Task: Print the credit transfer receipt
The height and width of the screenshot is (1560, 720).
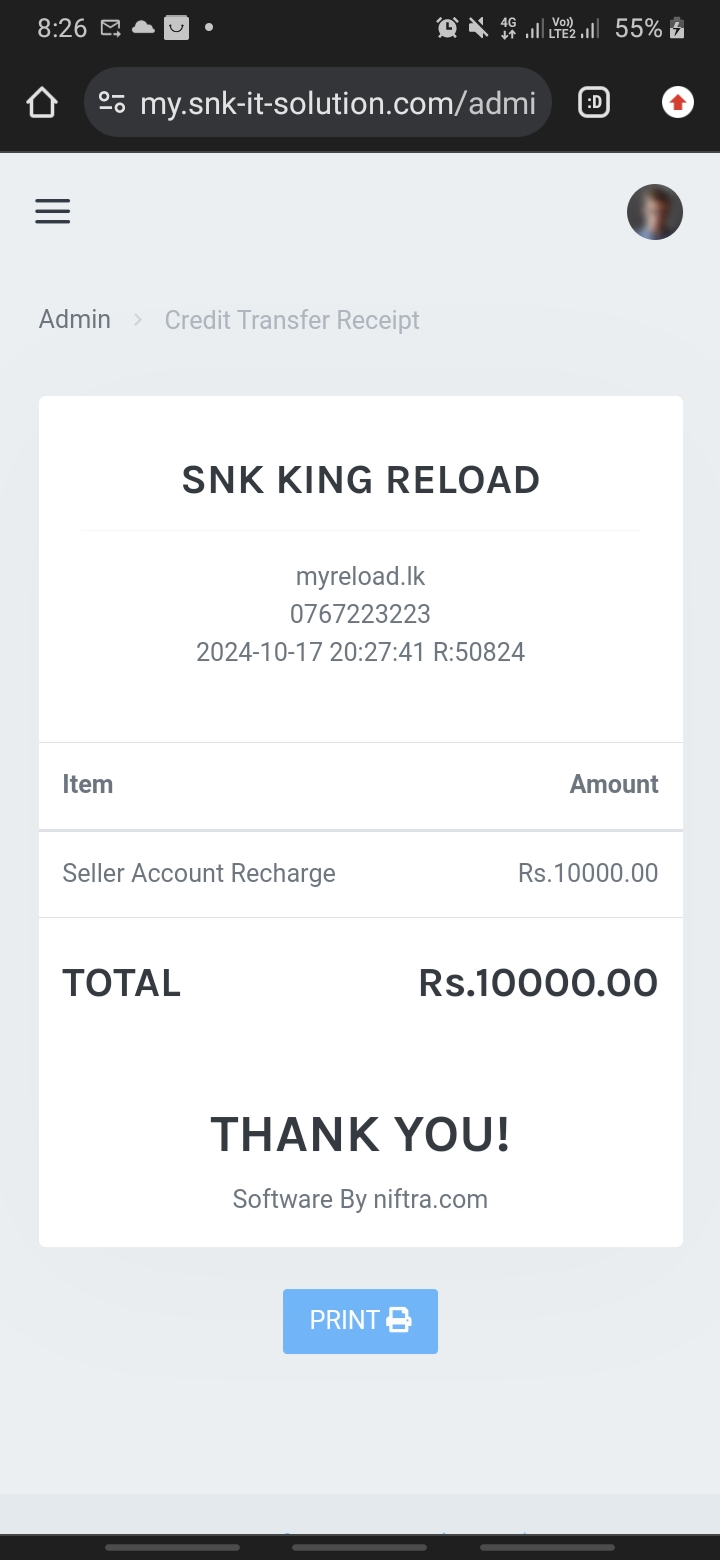Action: pyautogui.click(x=360, y=1321)
